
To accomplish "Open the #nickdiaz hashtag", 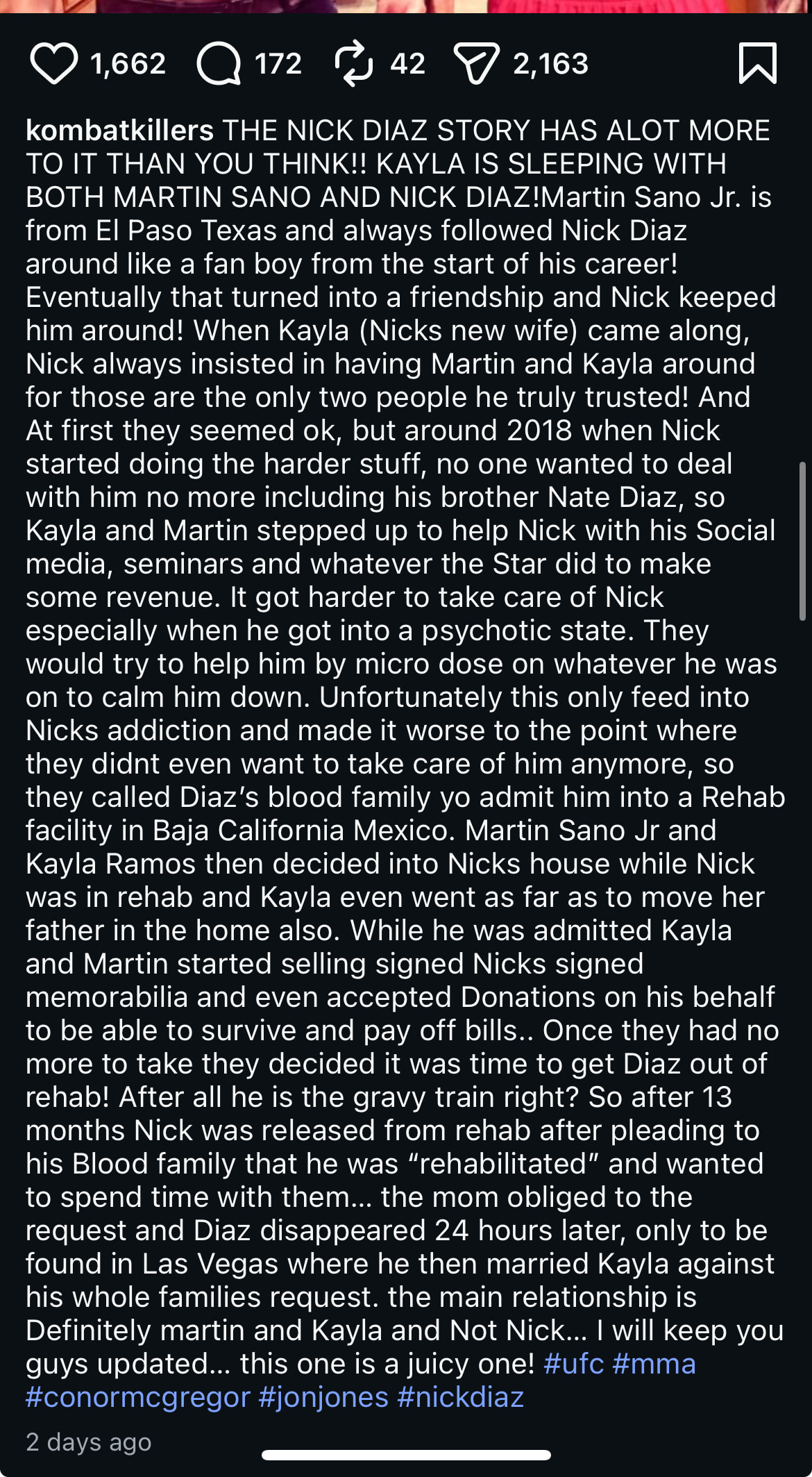I will (460, 1397).
